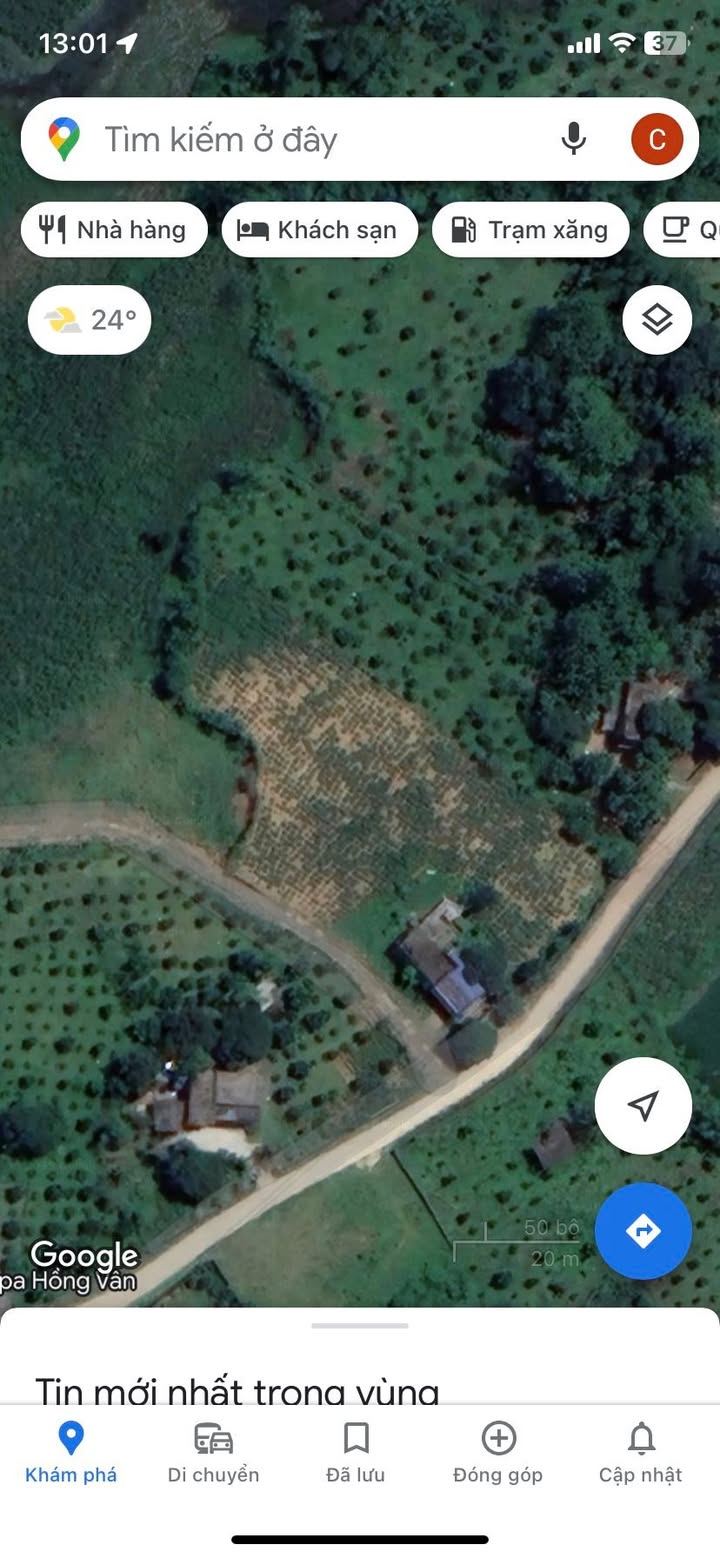Open the 24° weather widget

click(x=90, y=320)
